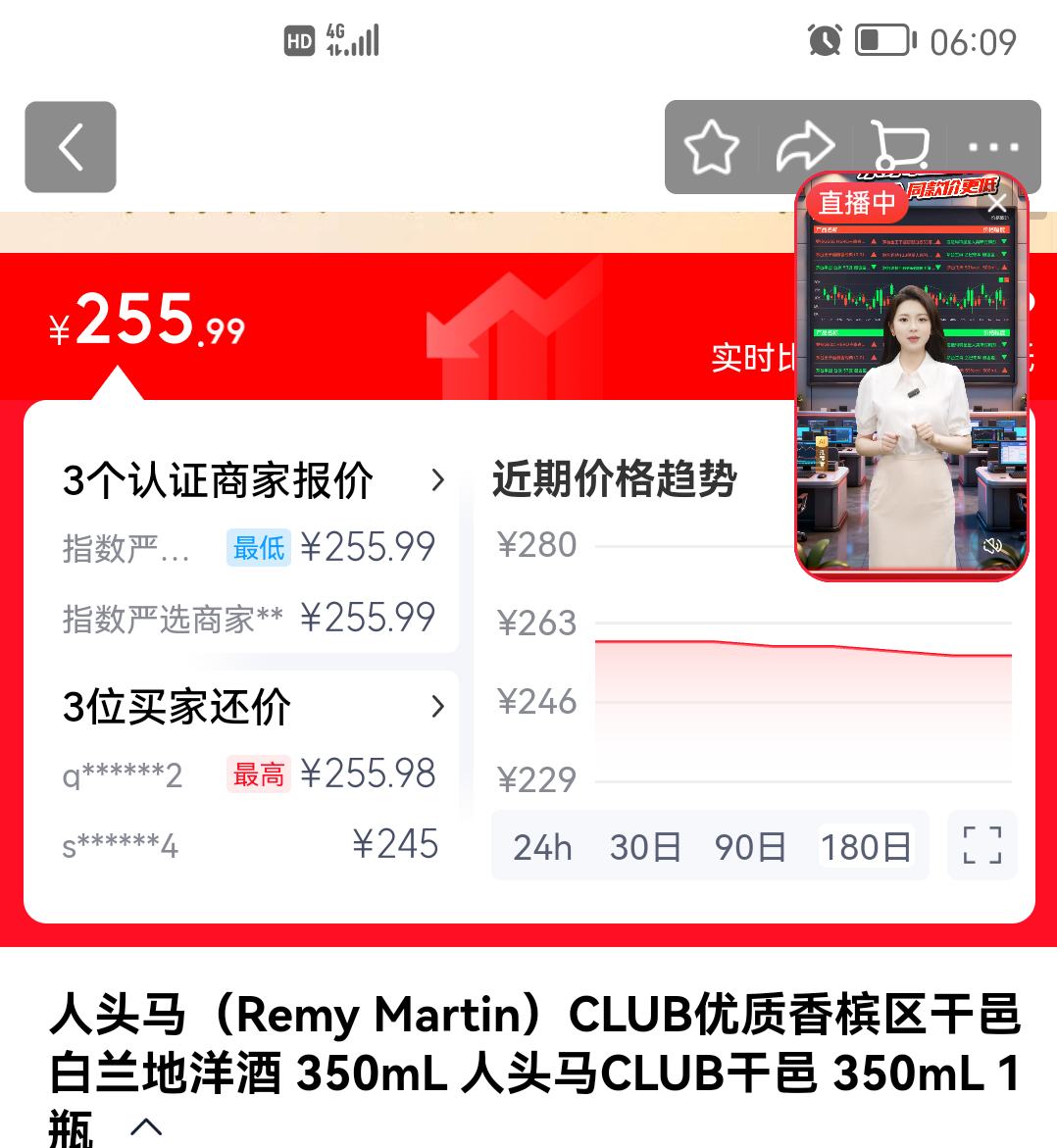Tap the back arrow icon

[x=70, y=147]
